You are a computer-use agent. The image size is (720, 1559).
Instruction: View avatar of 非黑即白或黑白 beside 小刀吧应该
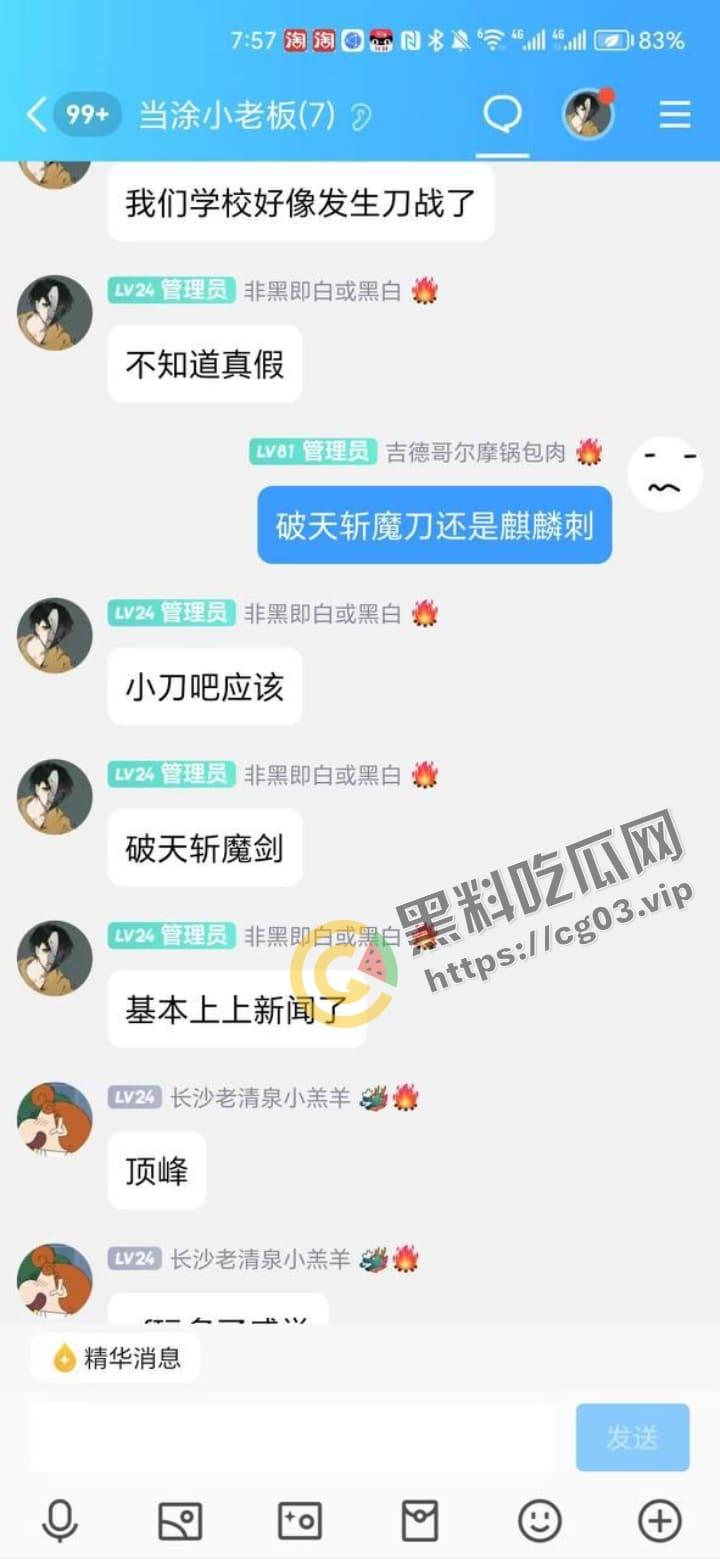(55, 635)
